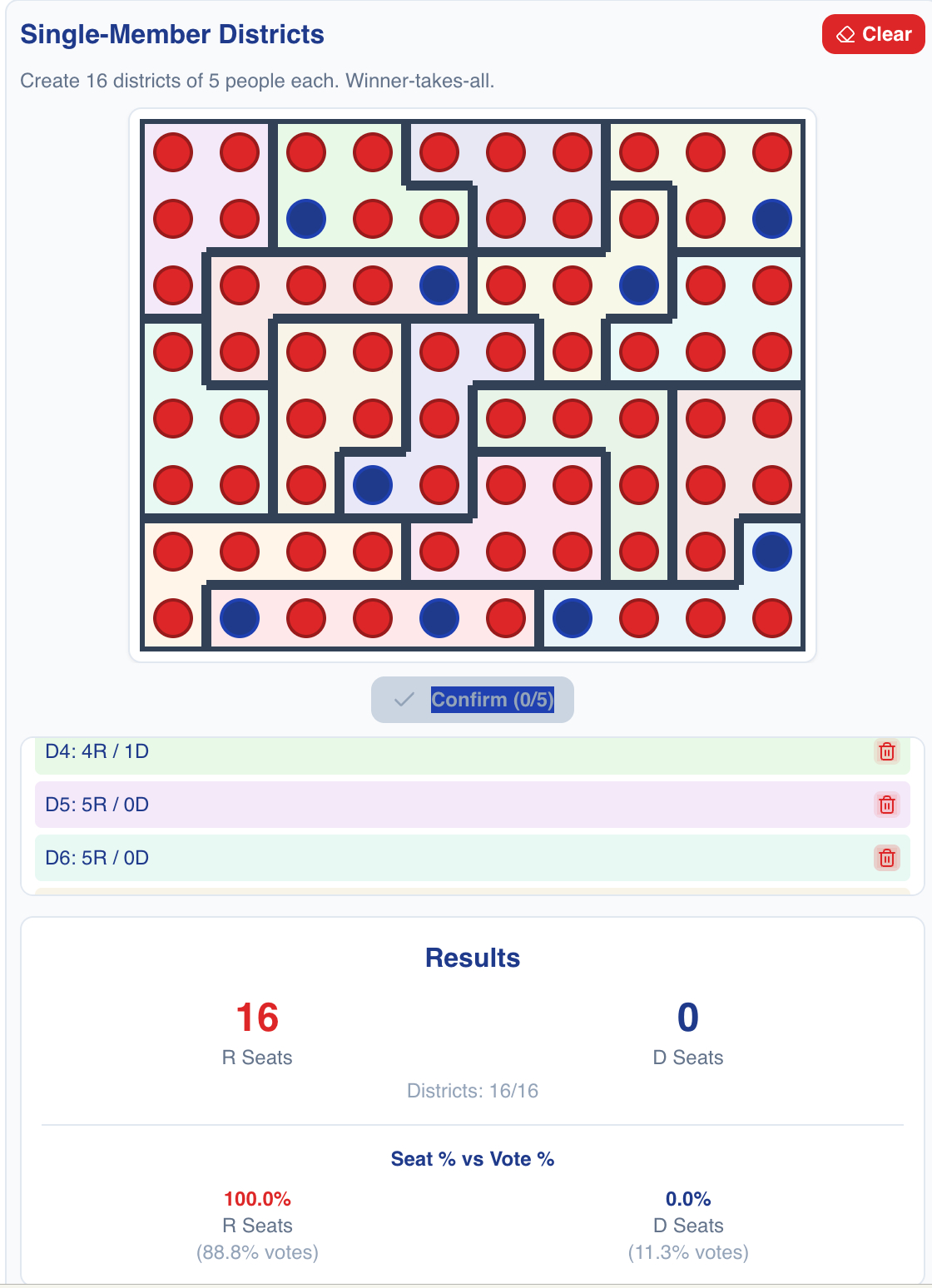Delete district D4 with trash icon

(x=887, y=751)
